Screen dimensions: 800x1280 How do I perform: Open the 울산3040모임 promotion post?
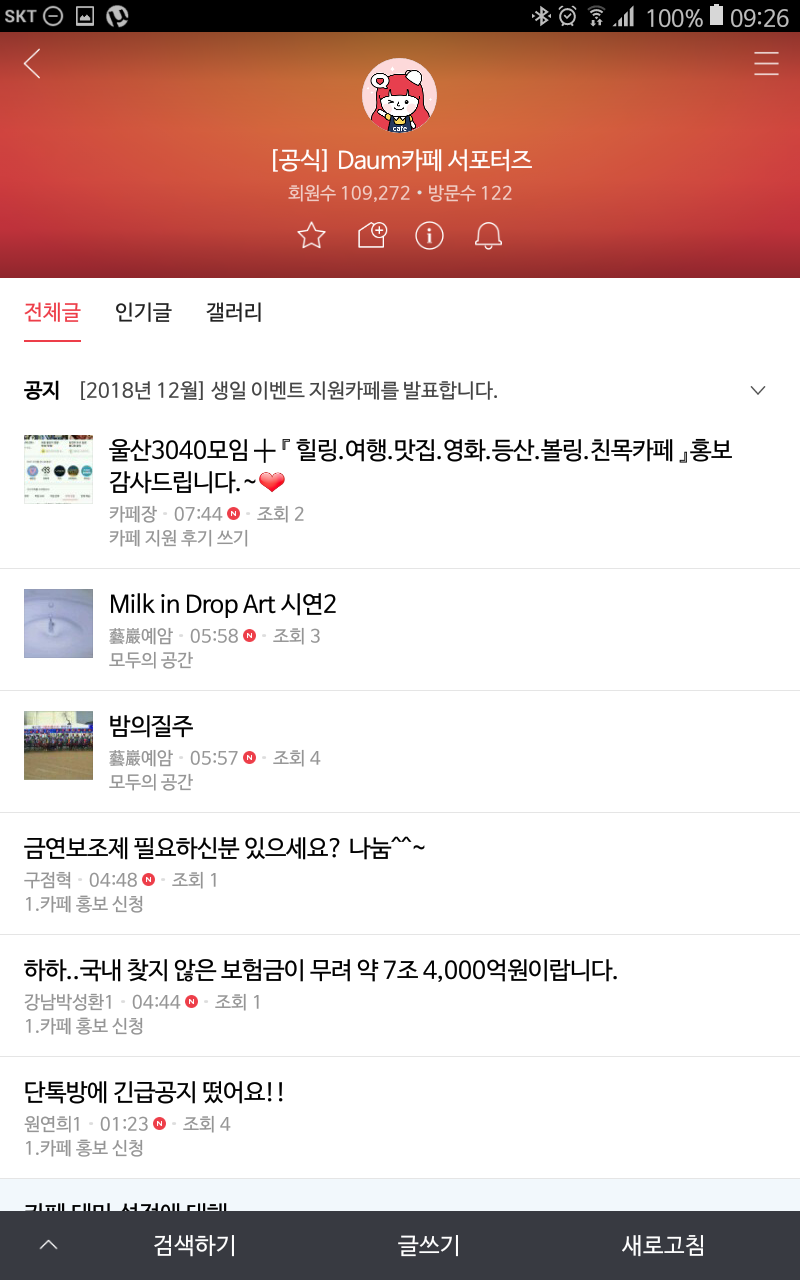point(420,466)
